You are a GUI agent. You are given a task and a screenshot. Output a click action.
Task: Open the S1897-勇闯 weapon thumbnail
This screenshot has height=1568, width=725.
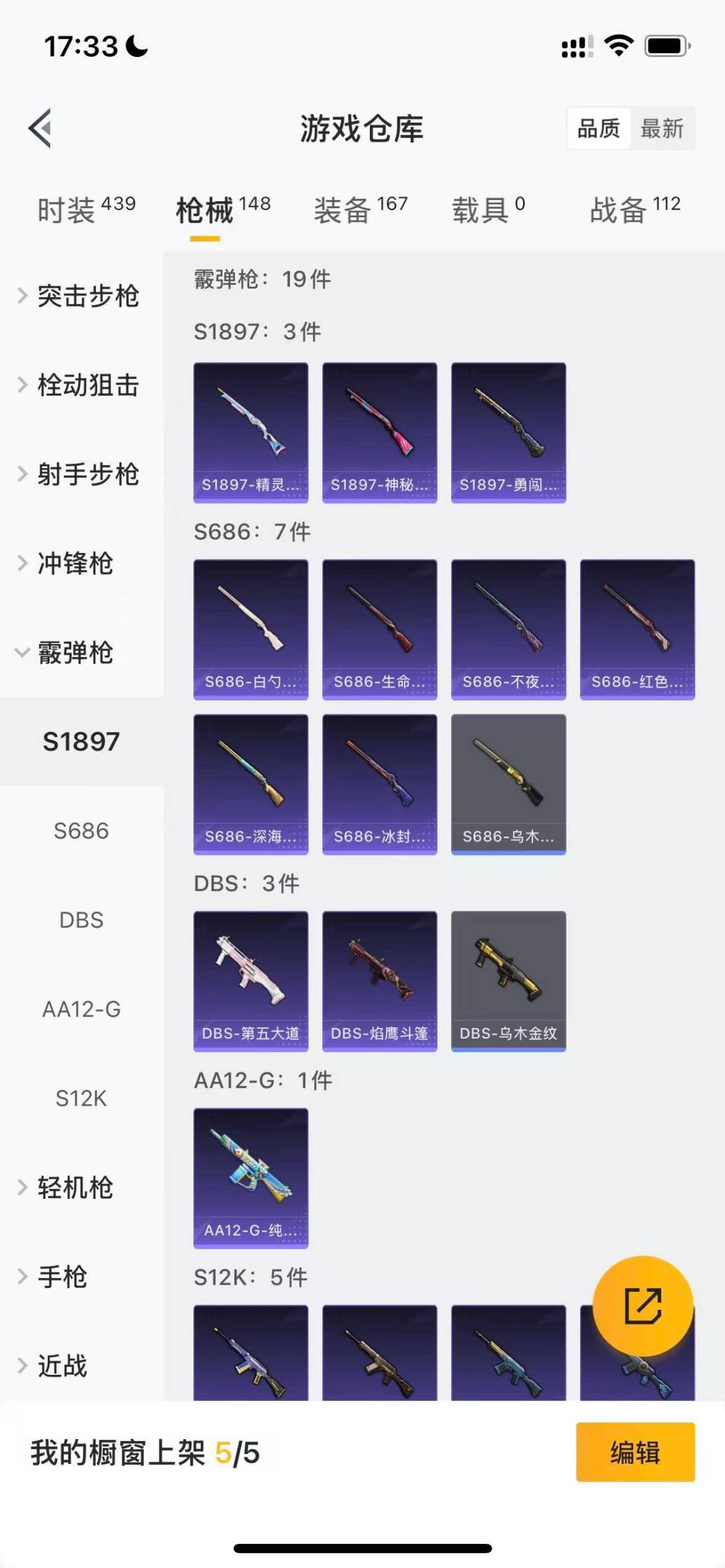508,431
